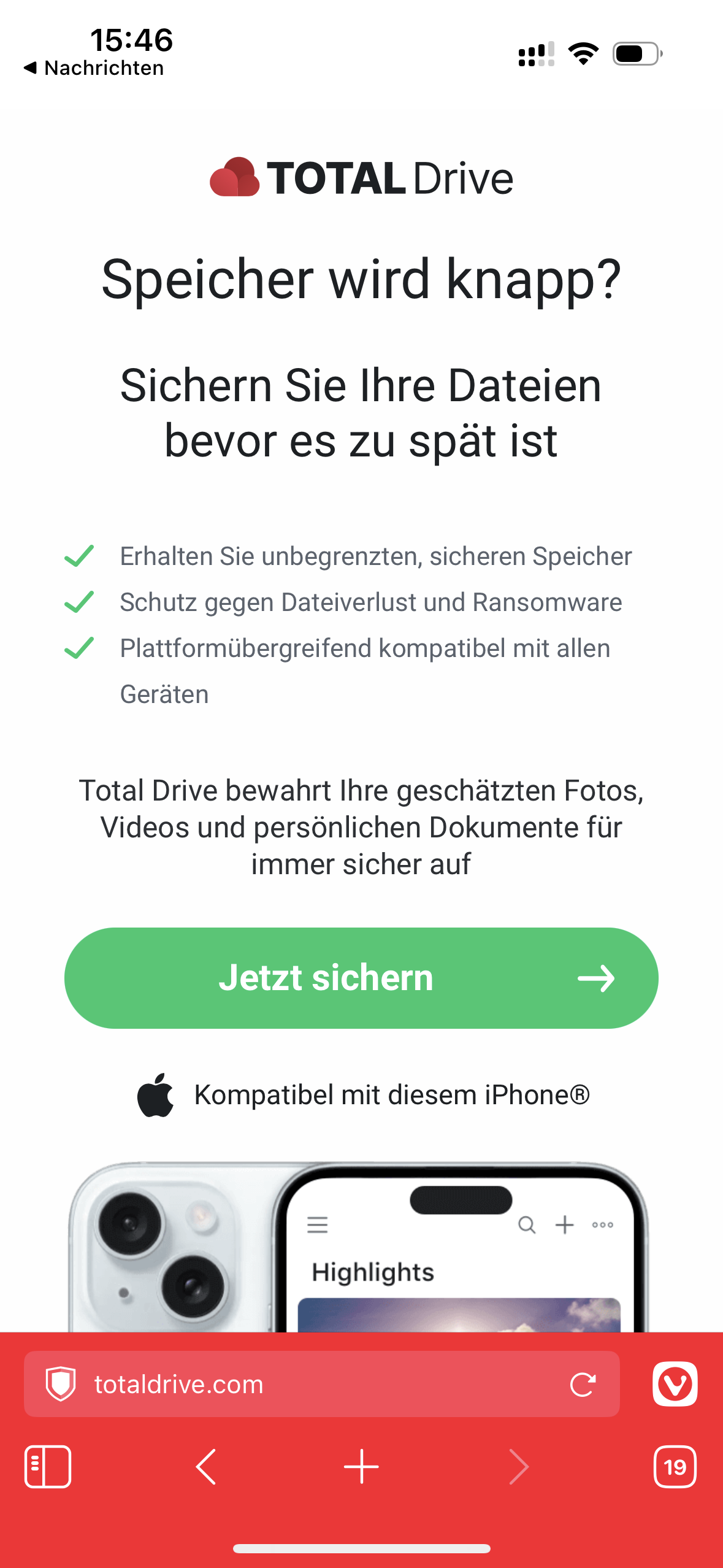Image resolution: width=723 pixels, height=1568 pixels.
Task: Open a new tab
Action: coord(361,1467)
